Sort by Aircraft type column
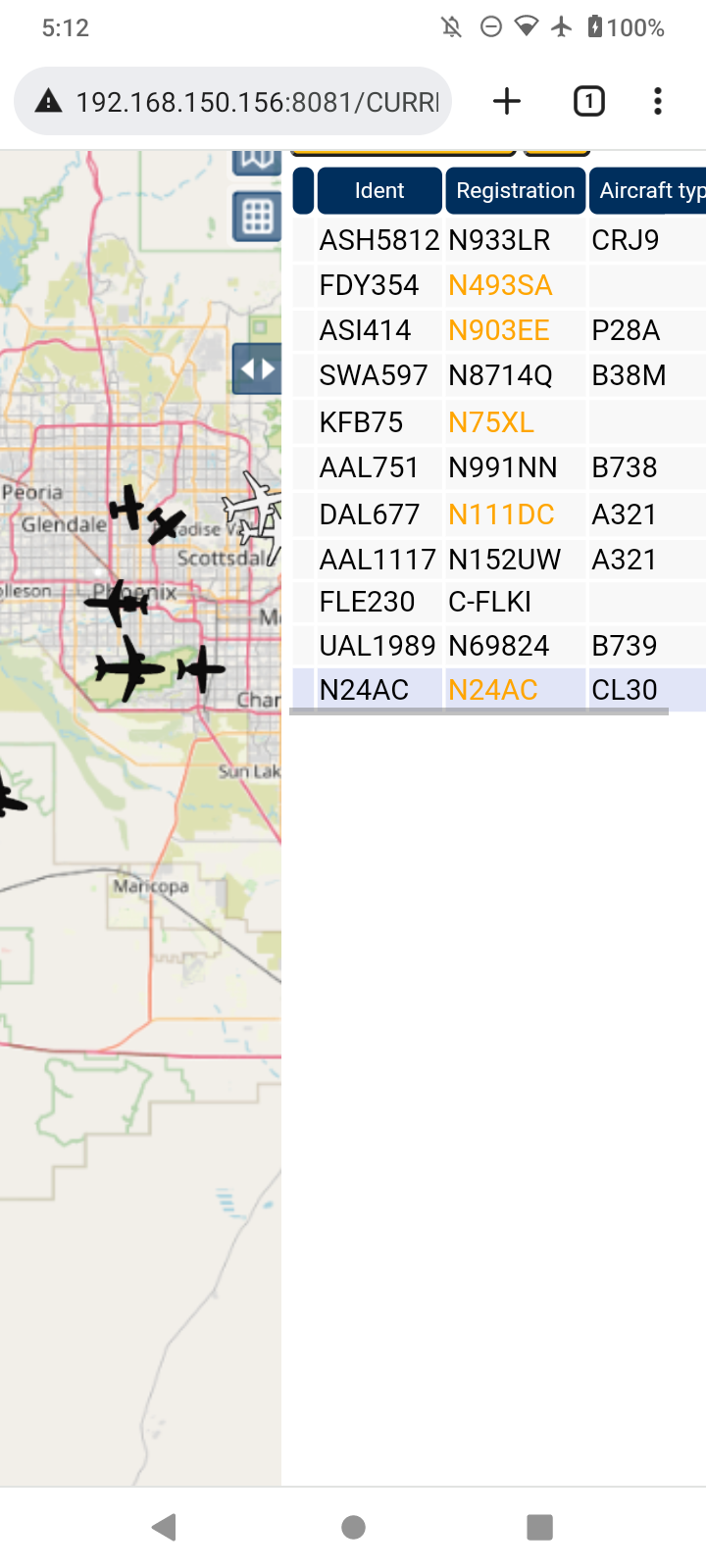706x1568 pixels. (x=648, y=190)
